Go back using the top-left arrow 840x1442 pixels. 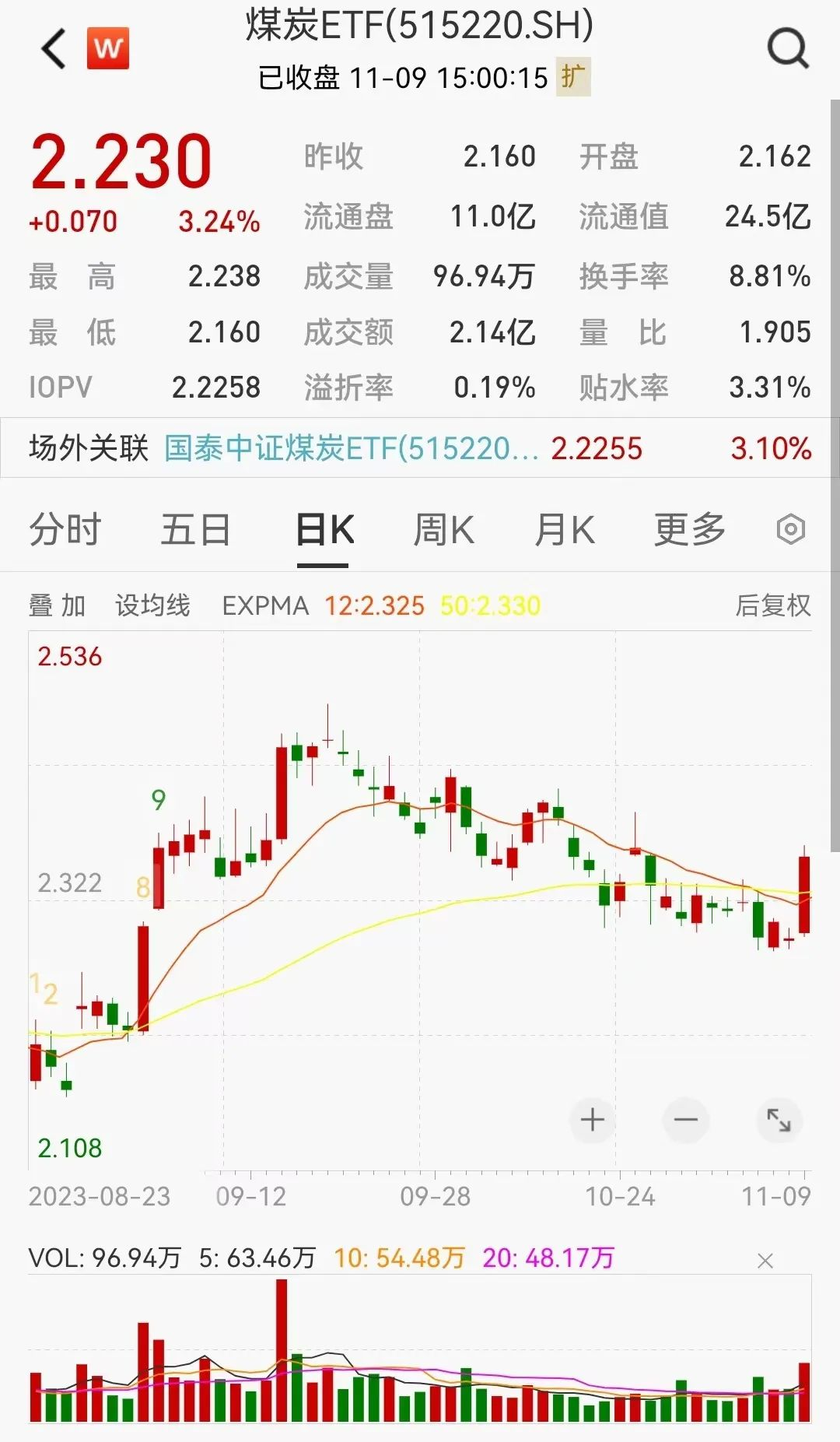54,48
